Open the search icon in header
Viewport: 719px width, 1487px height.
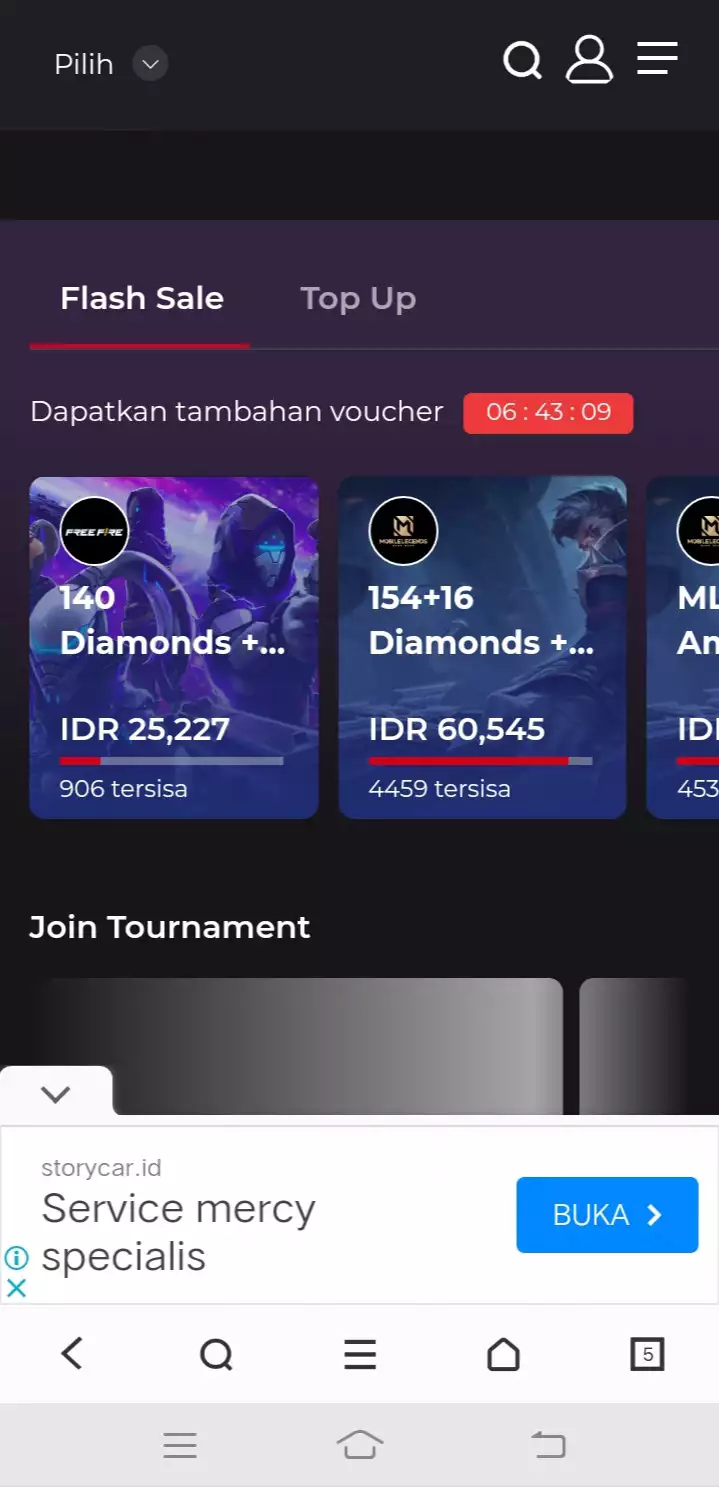tap(522, 61)
